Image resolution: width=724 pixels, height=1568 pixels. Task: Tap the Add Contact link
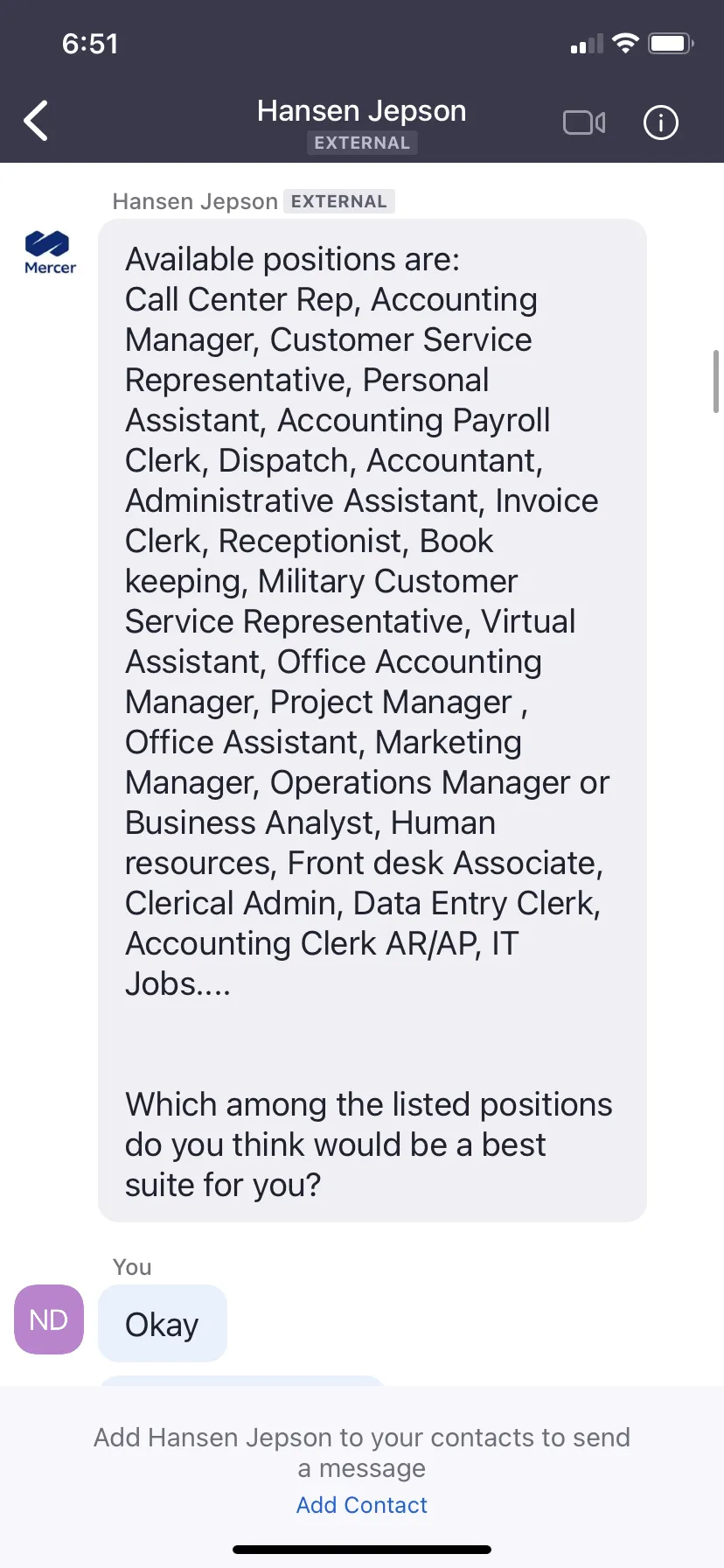[361, 1505]
